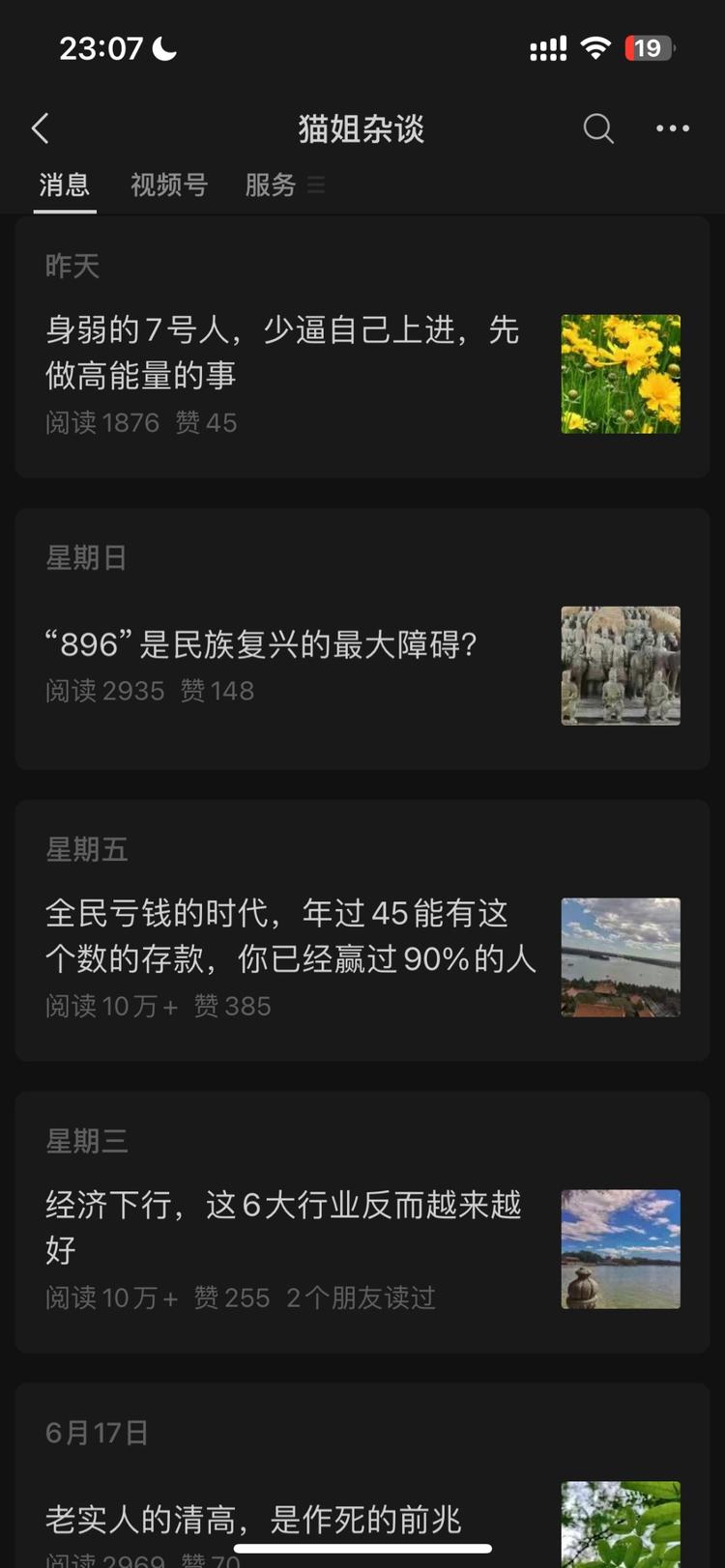Tap the magnifier next to the account title
Screen dimensions: 725x1568
point(597,128)
